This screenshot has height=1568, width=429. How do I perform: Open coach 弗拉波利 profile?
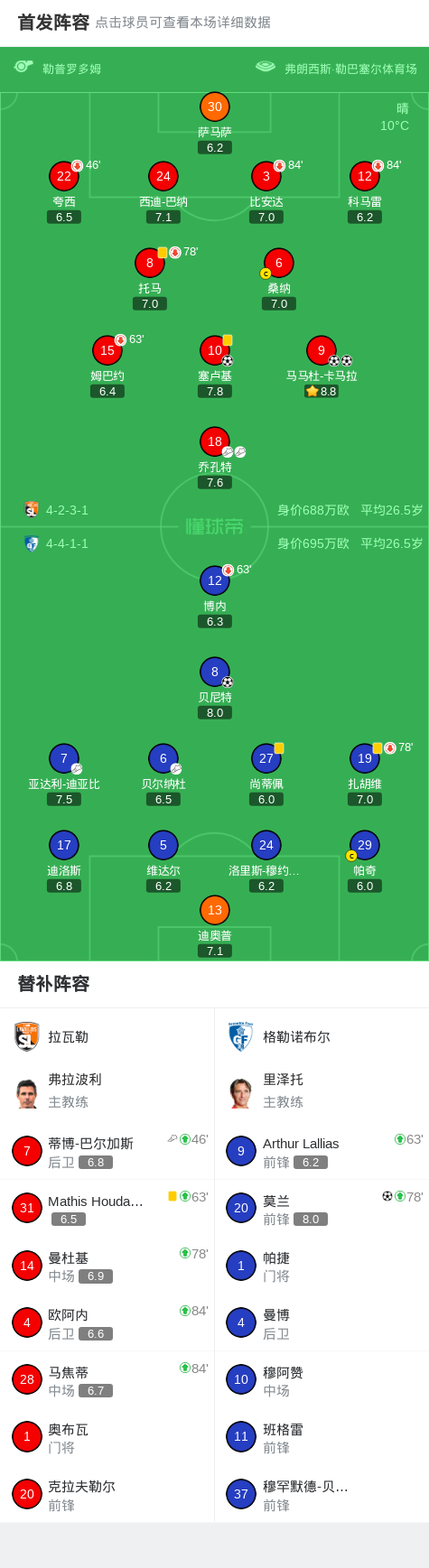coord(107,1090)
